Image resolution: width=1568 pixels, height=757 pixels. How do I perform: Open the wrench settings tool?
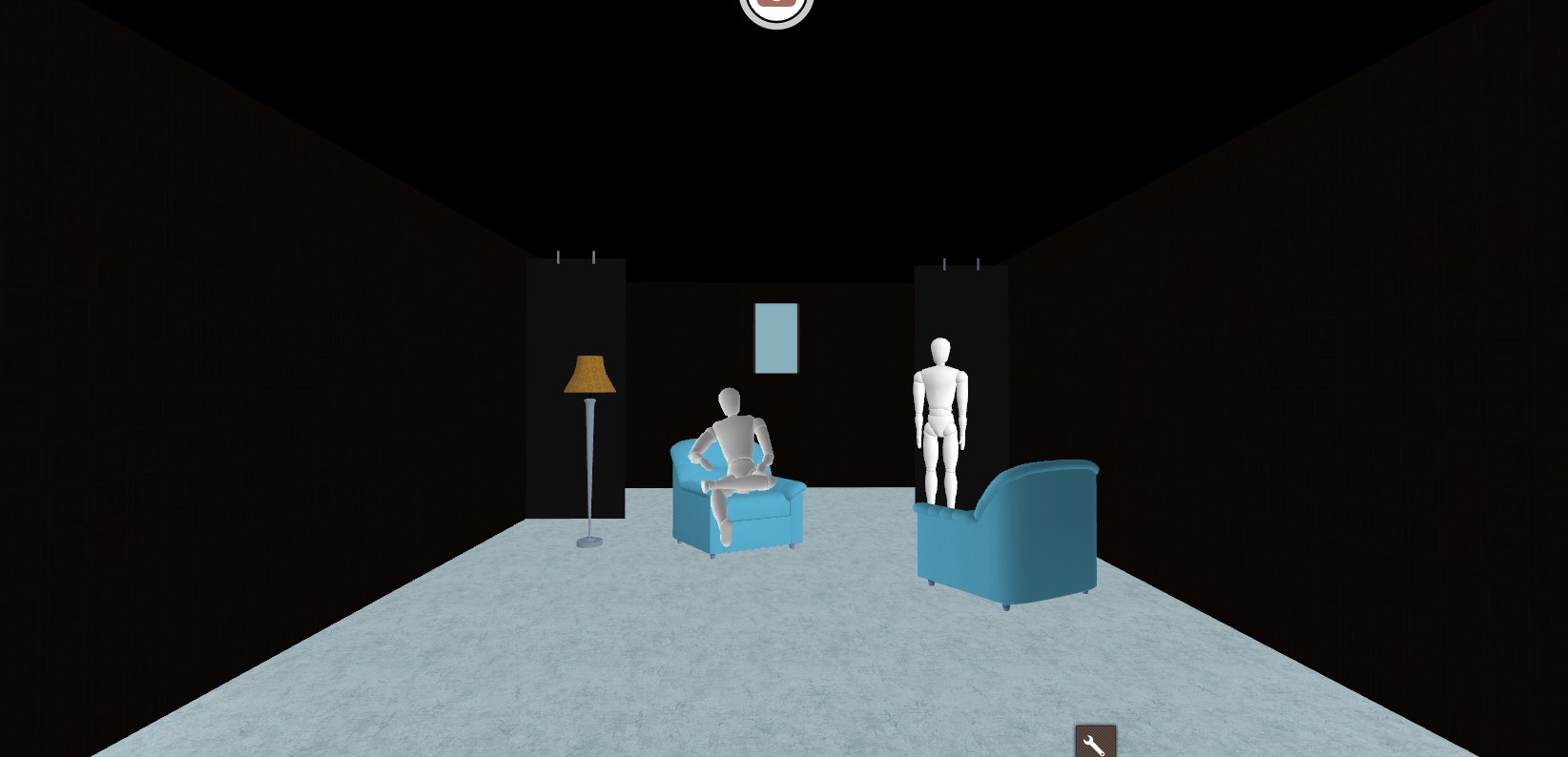tap(1095, 742)
